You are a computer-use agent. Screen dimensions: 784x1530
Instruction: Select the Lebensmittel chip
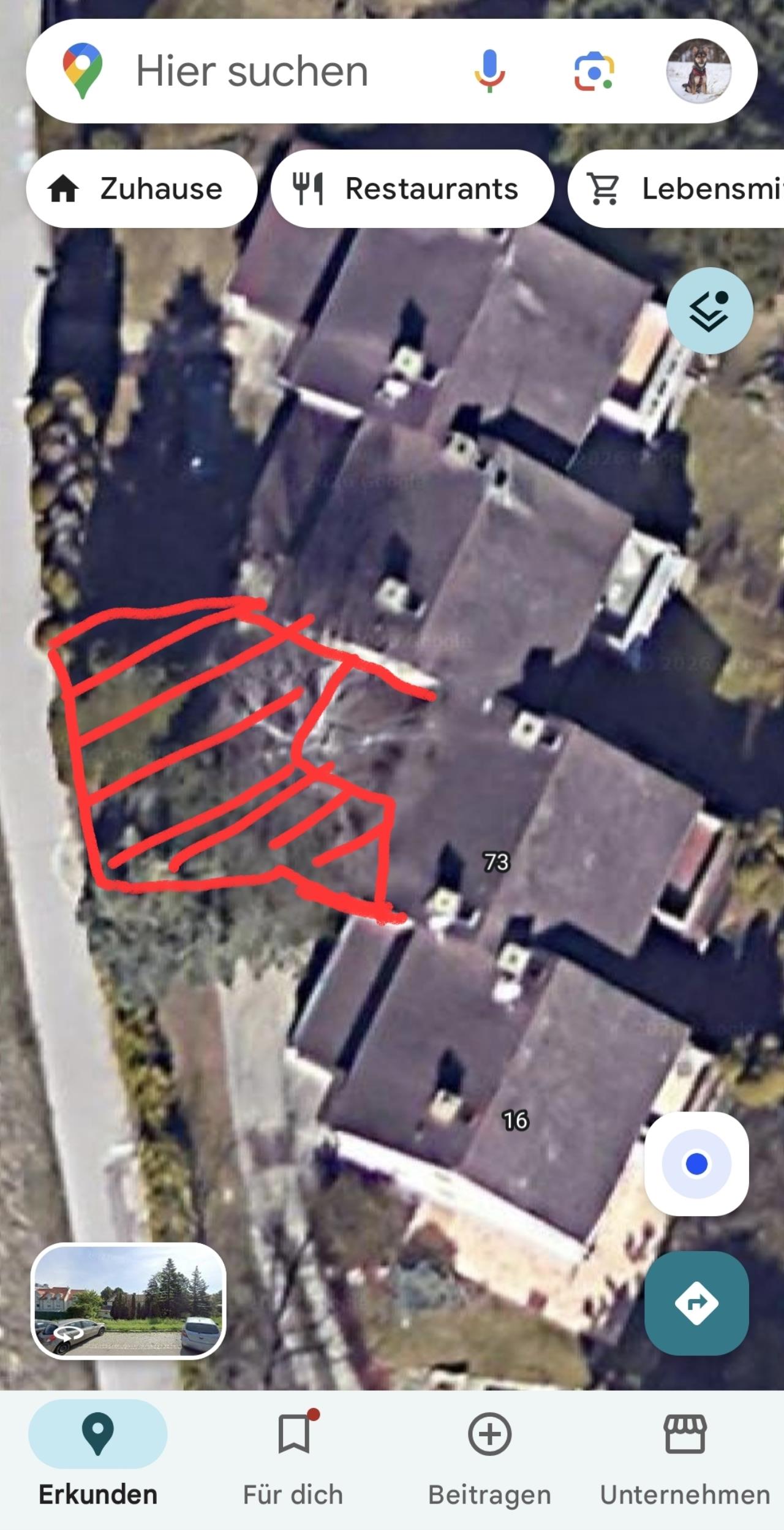point(680,189)
